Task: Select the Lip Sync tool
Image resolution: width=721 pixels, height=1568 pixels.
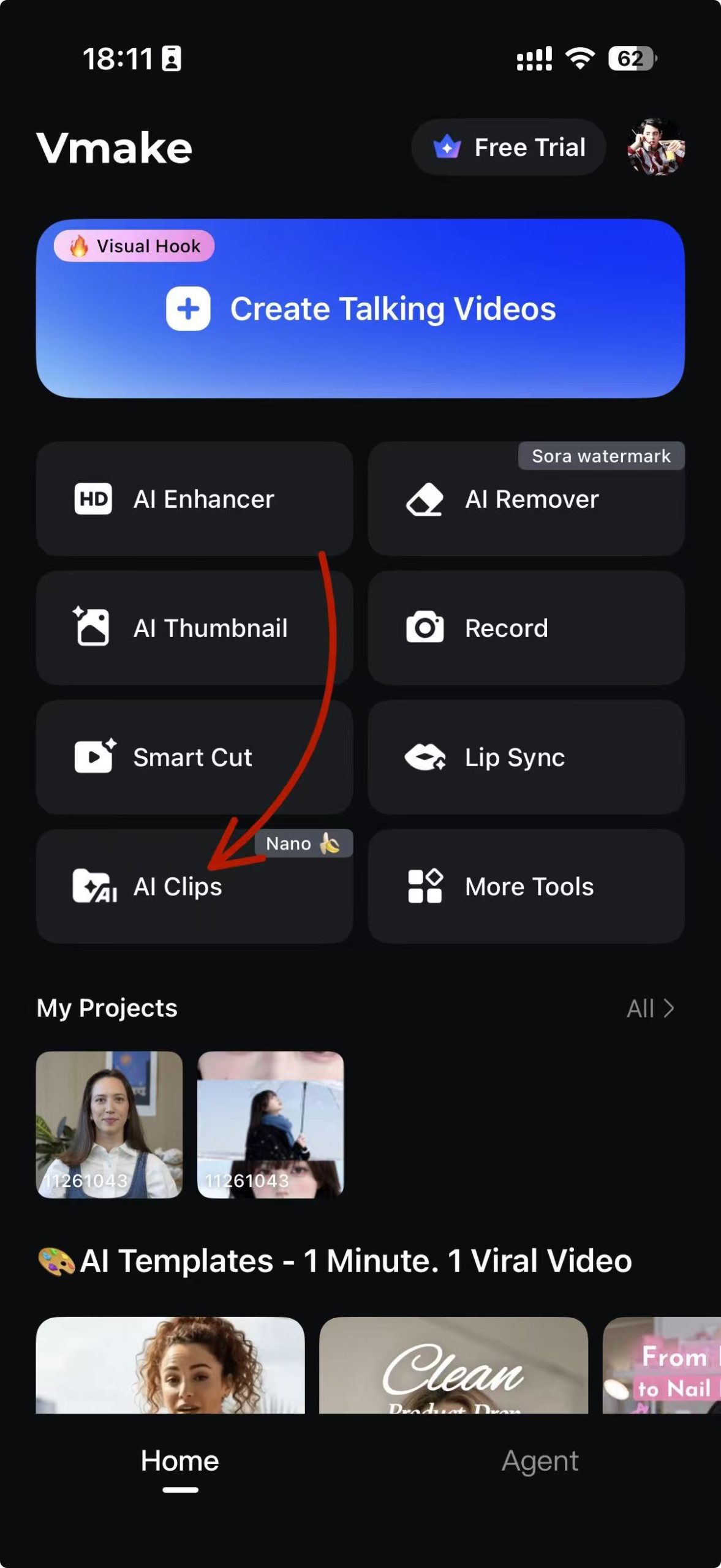Action: click(x=526, y=757)
